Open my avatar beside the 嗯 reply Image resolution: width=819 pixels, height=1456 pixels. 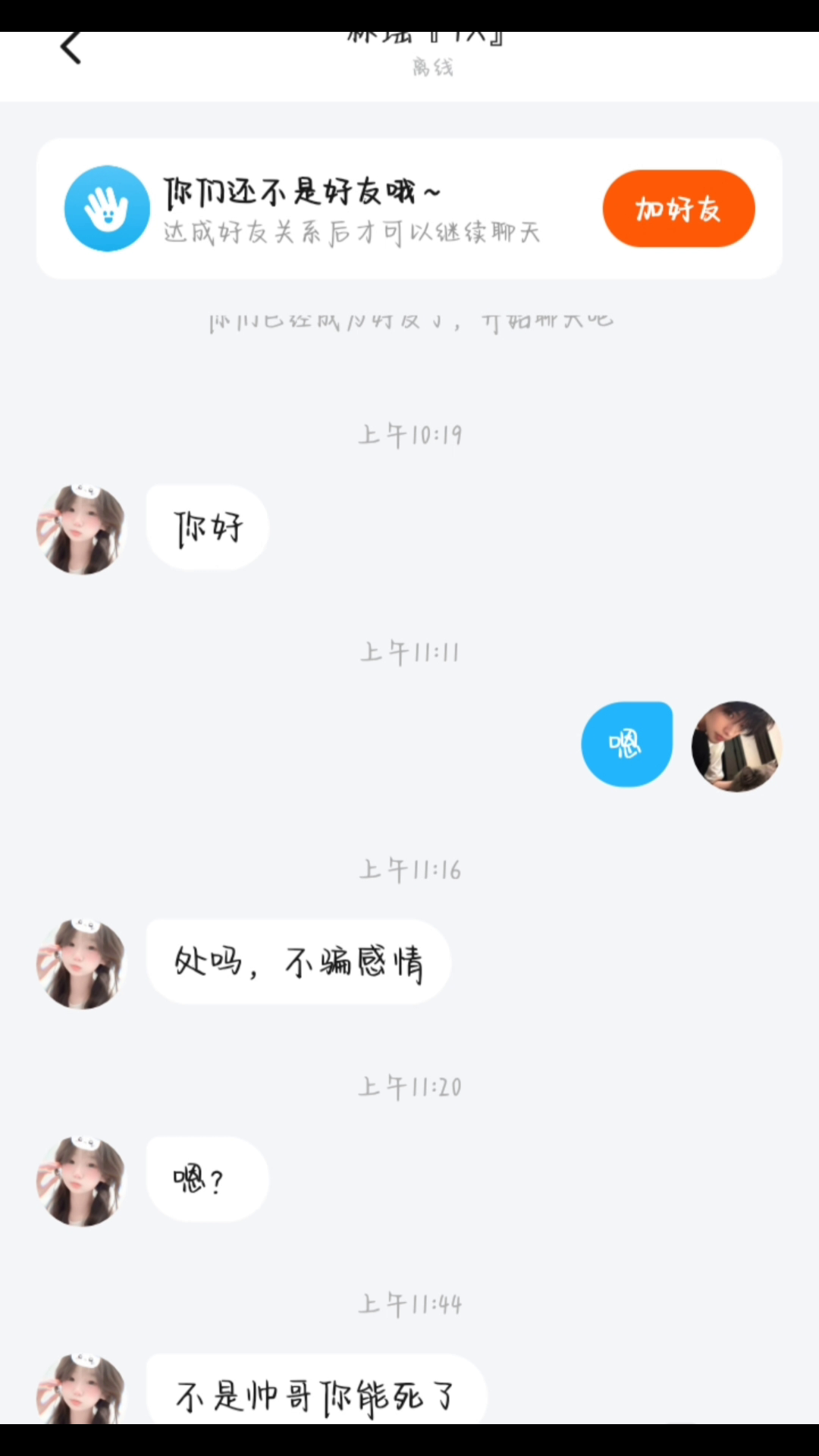pyautogui.click(x=736, y=746)
